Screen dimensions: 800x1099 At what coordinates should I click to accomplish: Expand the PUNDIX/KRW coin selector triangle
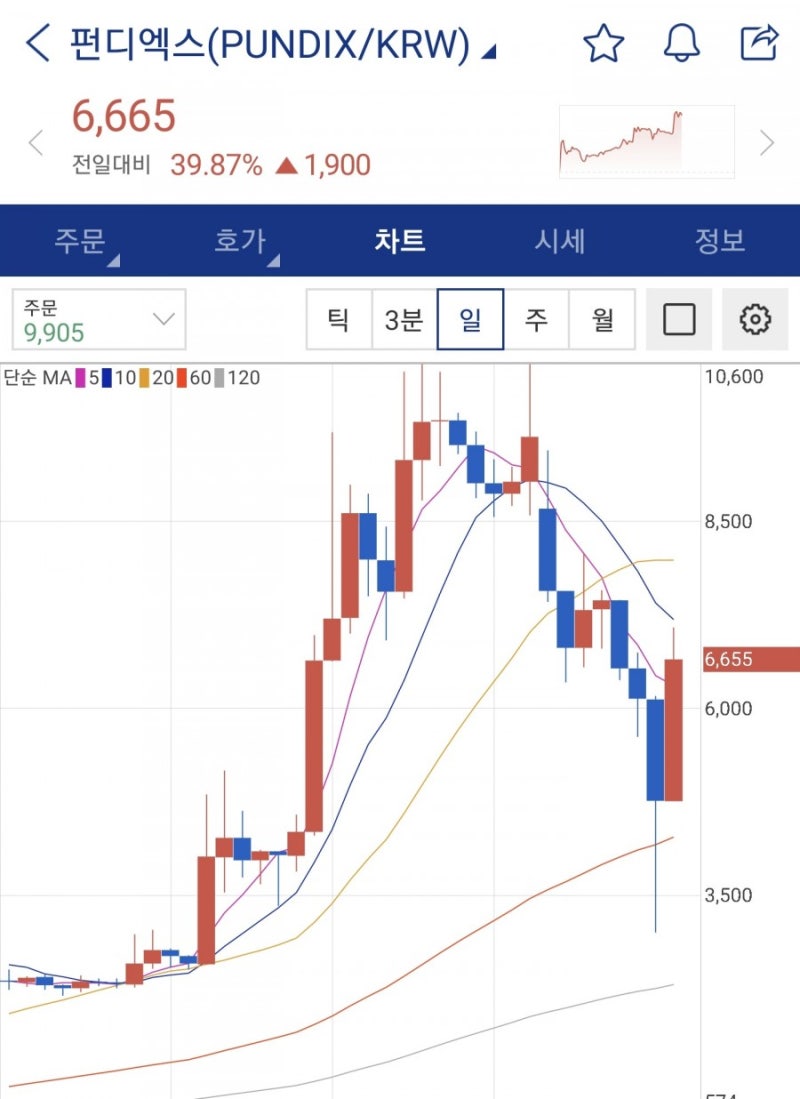(489, 48)
